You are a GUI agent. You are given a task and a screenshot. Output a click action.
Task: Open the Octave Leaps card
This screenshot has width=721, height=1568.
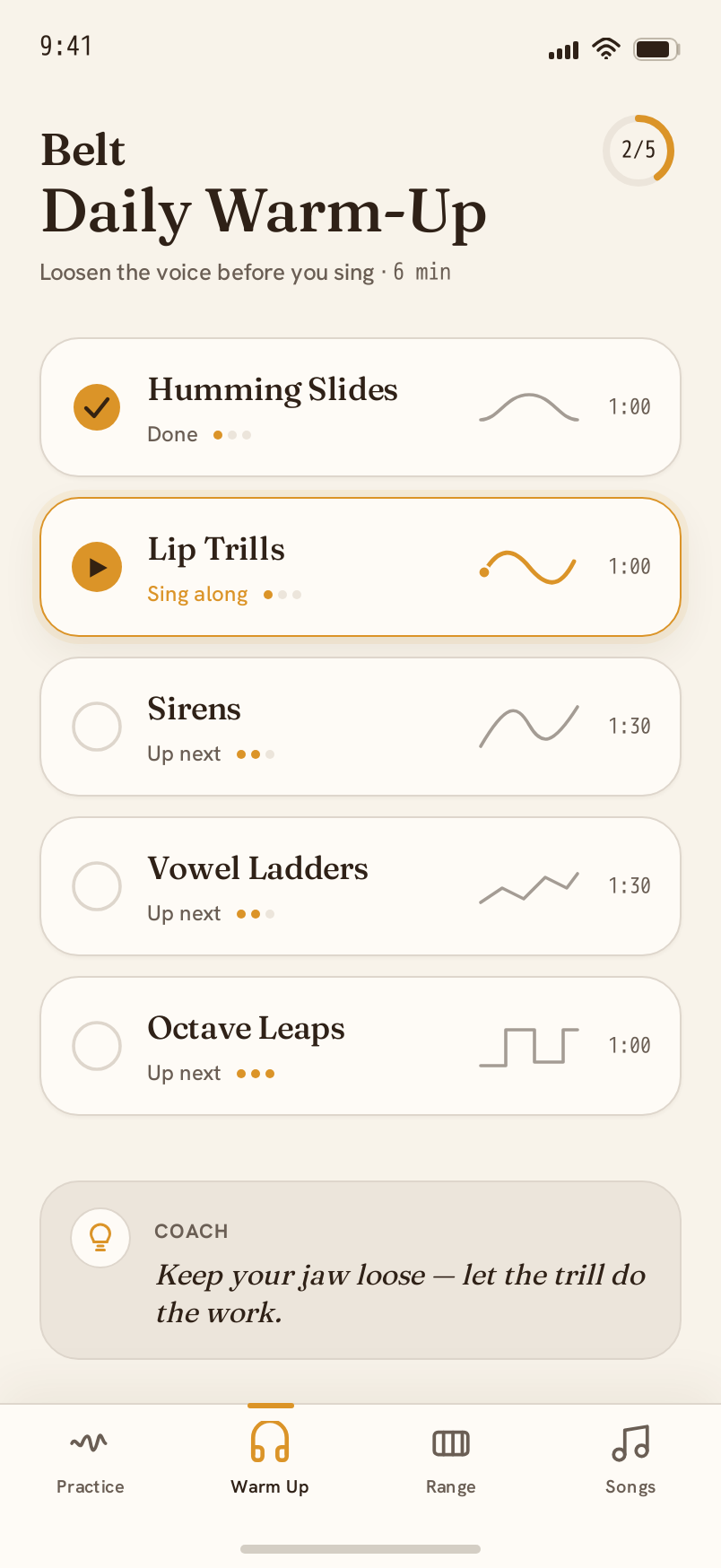pyautogui.click(x=360, y=1046)
